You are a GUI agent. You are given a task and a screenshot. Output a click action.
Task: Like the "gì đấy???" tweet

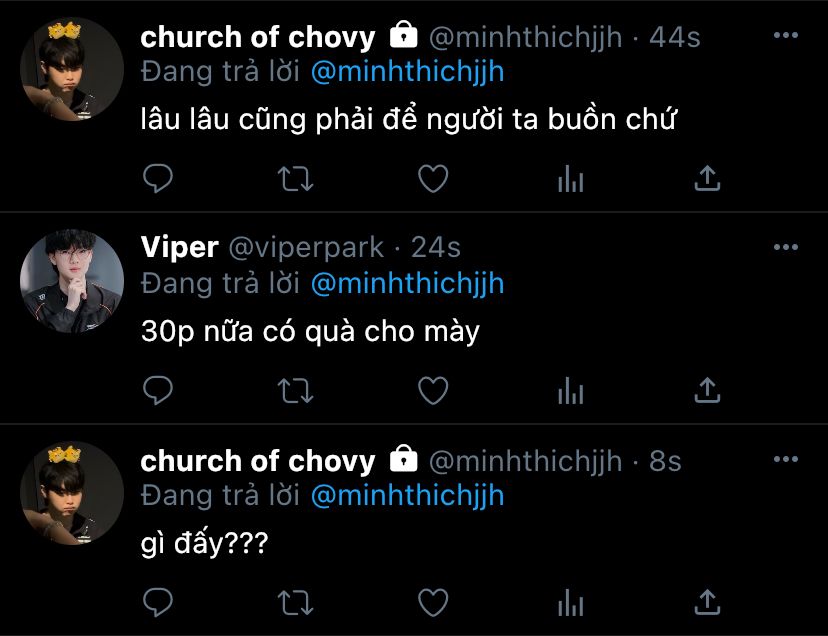click(x=432, y=603)
